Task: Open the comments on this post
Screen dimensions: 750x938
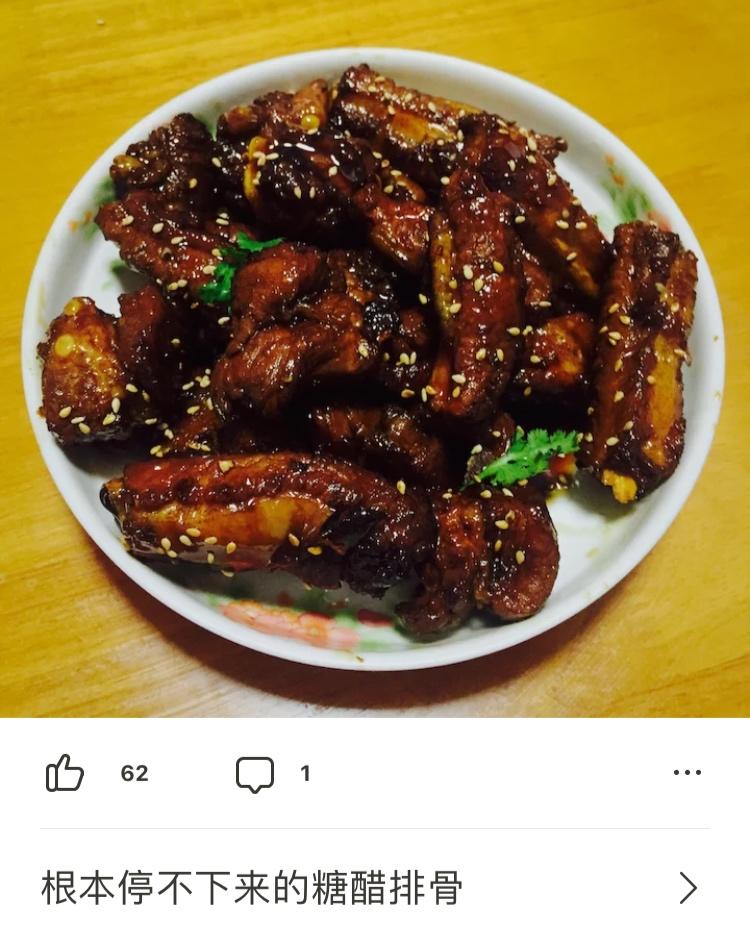Action: [255, 774]
